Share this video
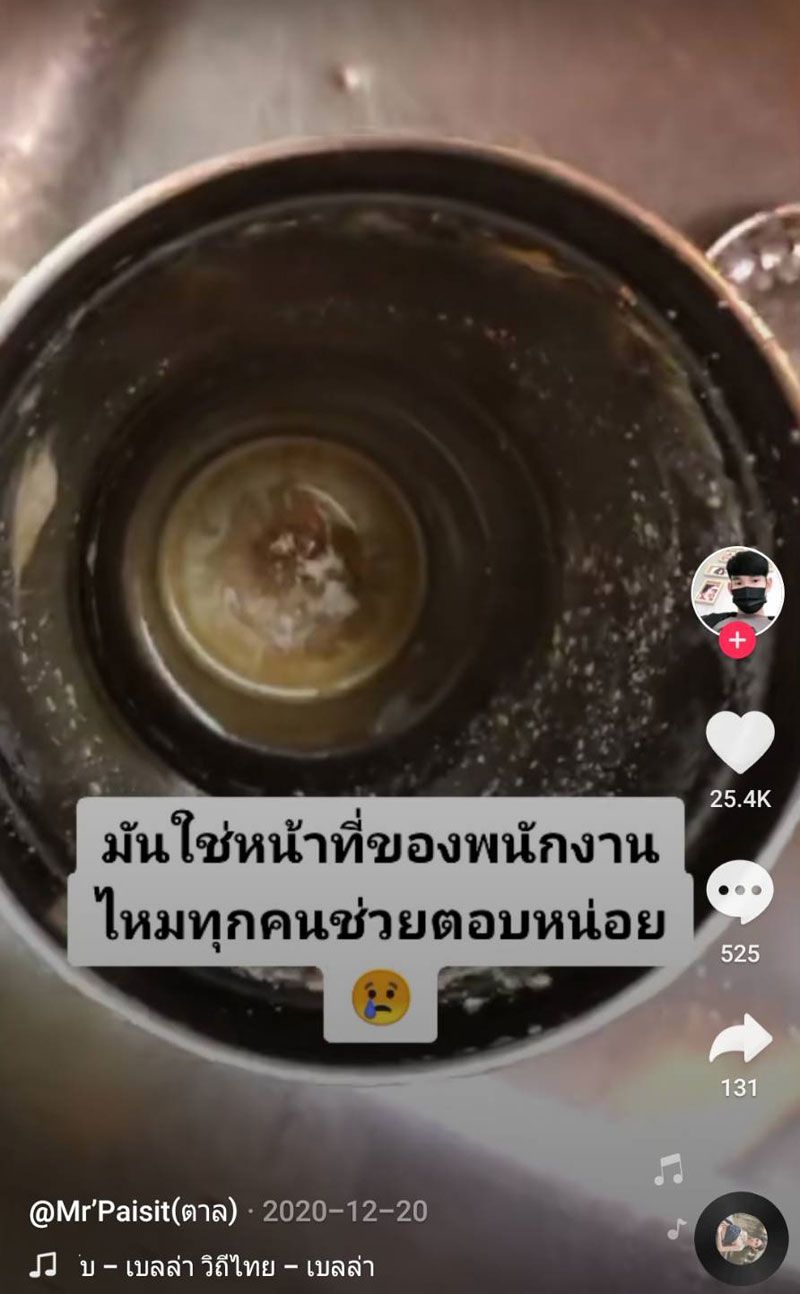Viewport: 800px width, 1294px height. pos(740,1040)
